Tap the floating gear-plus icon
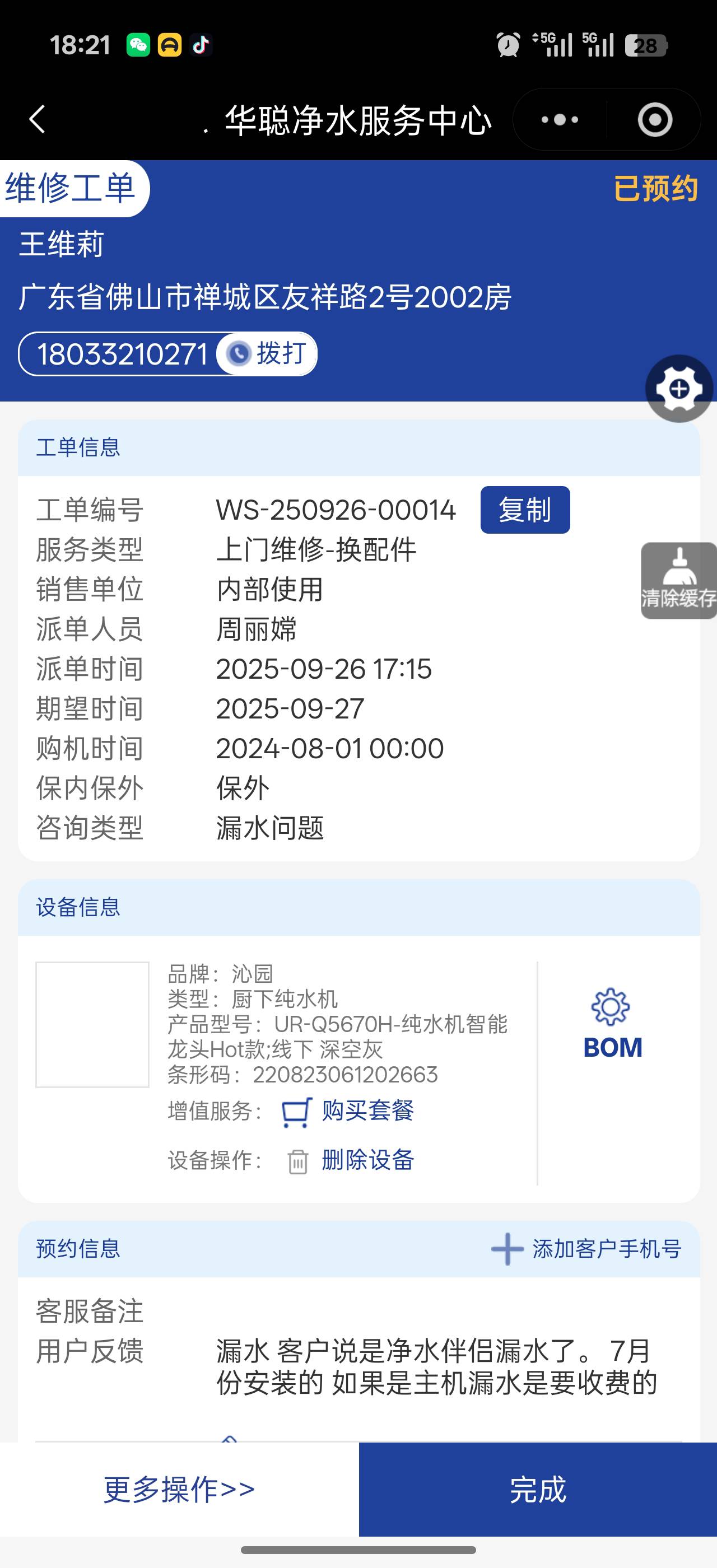Screen dimensions: 717x1568 [x=679, y=388]
